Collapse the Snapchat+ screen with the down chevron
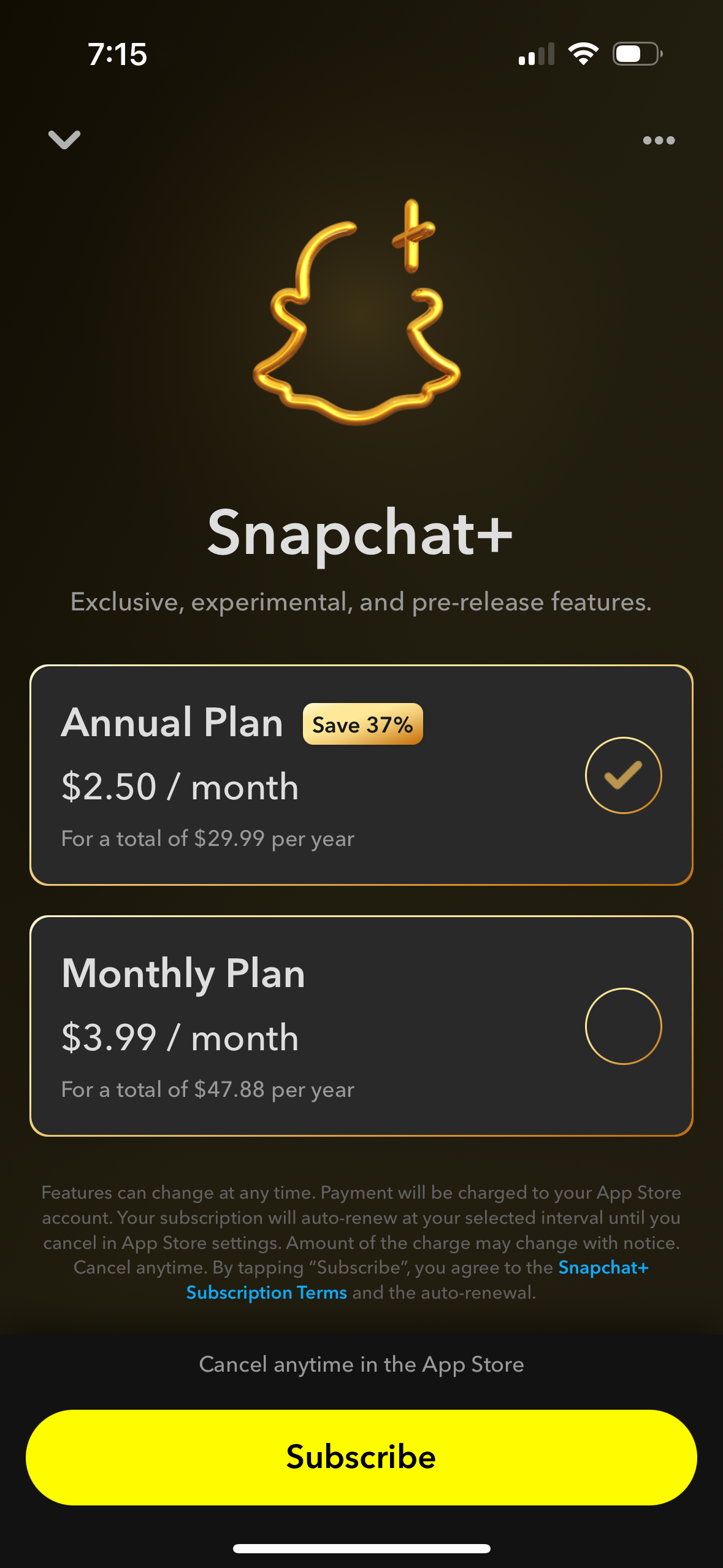 point(64,140)
